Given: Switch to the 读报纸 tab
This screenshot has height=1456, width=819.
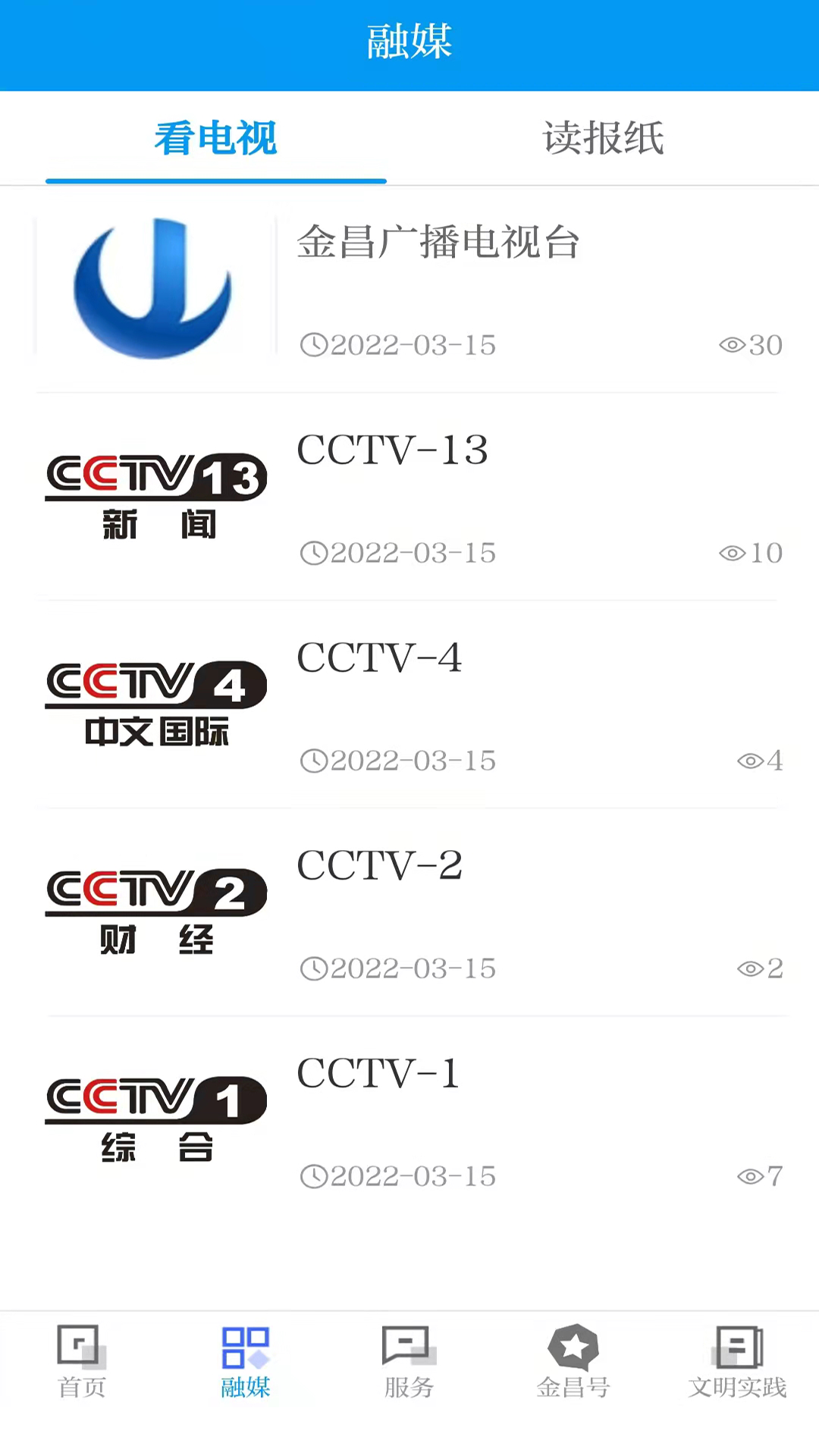Looking at the screenshot, I should pyautogui.click(x=603, y=139).
